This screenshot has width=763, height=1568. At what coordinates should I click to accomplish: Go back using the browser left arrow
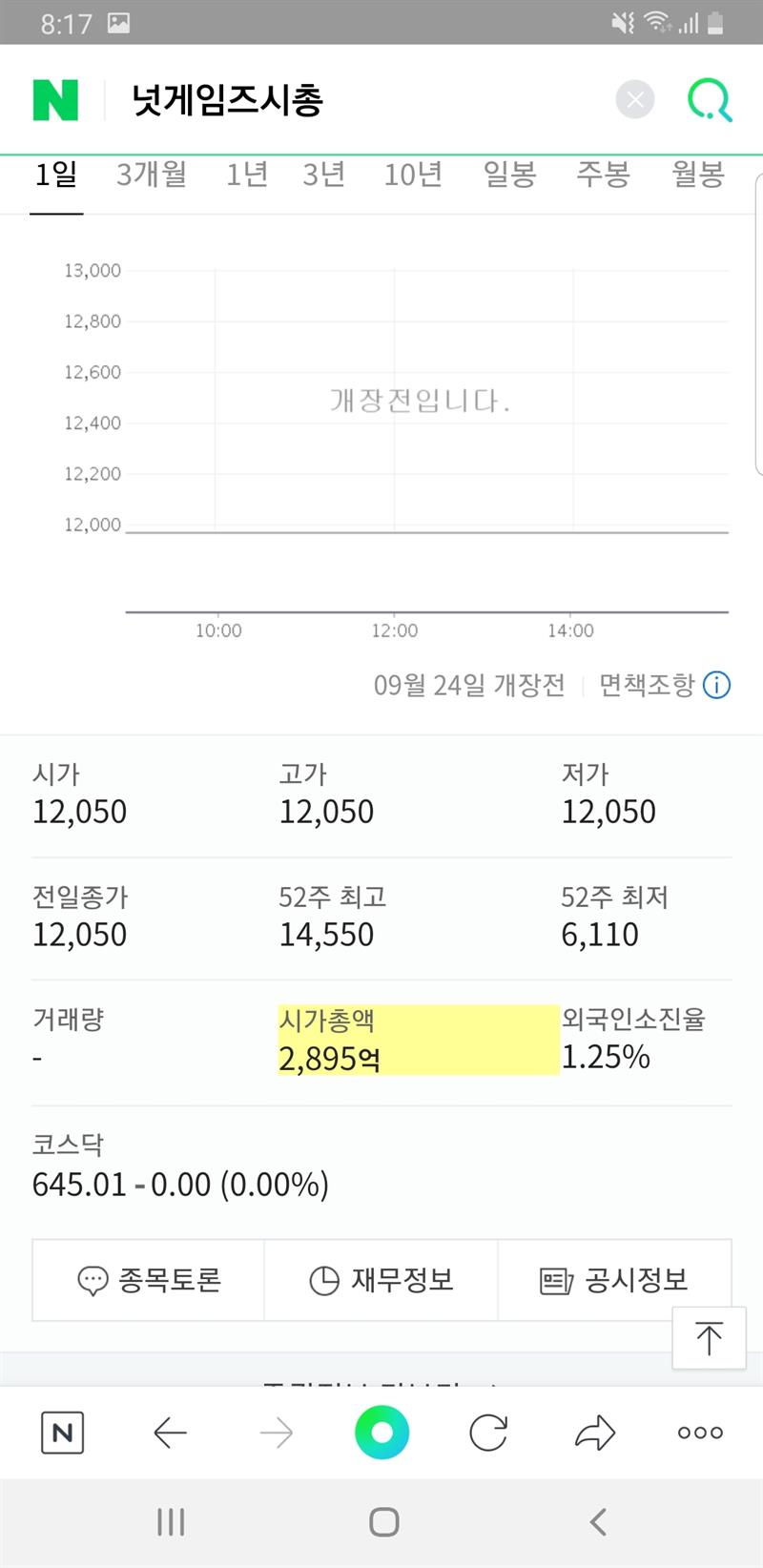point(170,1433)
